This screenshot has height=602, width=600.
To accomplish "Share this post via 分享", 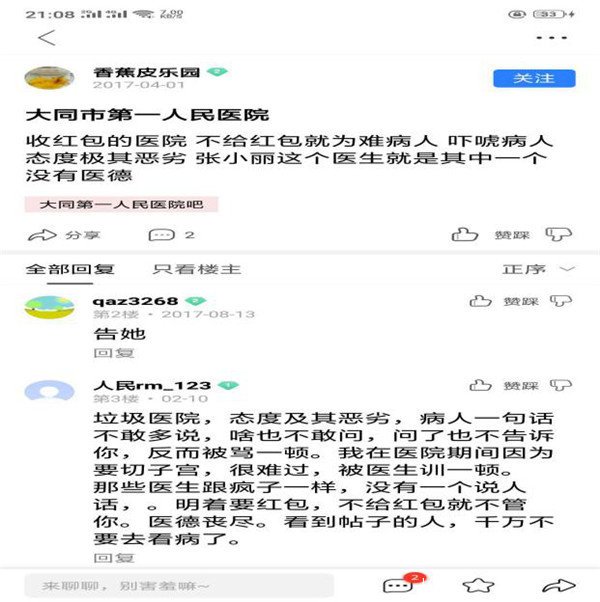I will click(x=65, y=235).
